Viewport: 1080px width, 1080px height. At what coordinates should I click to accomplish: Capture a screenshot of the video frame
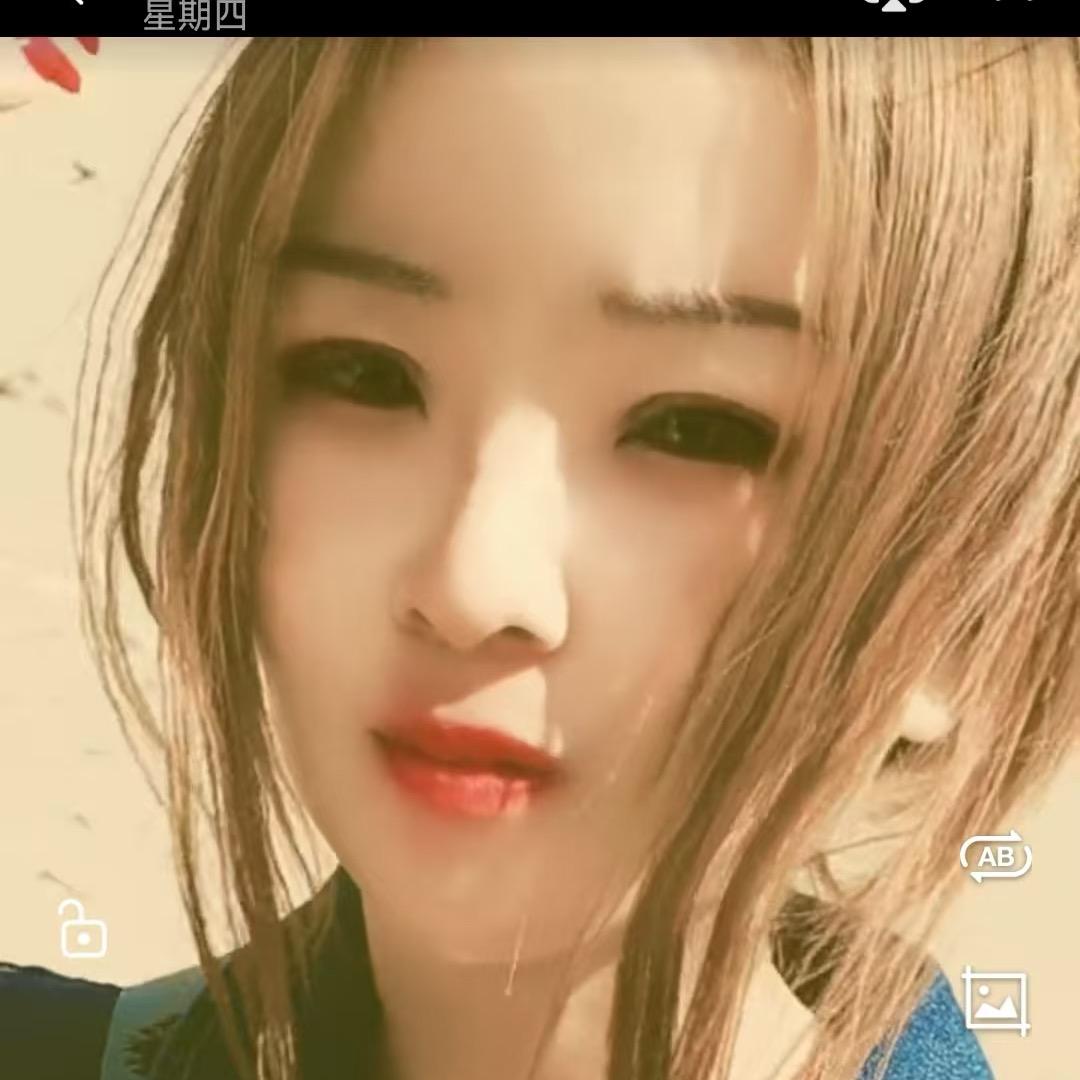(995, 1000)
